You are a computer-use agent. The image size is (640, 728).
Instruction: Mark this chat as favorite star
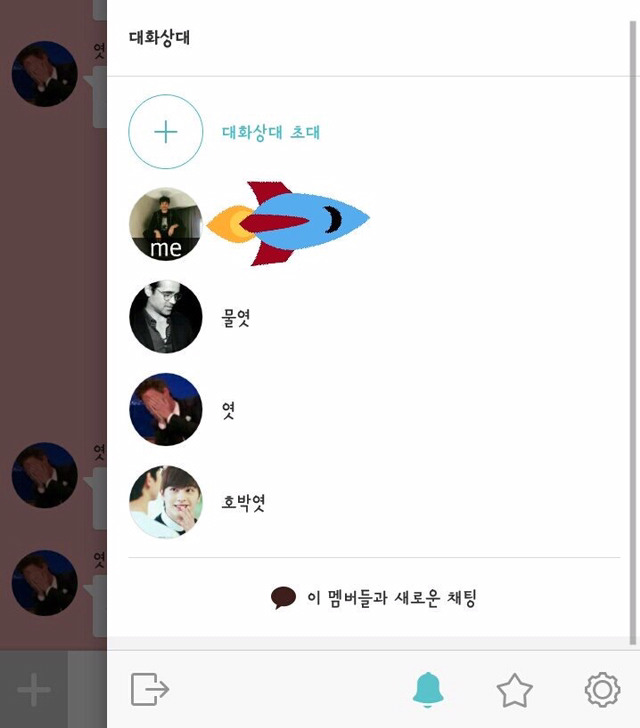point(514,689)
